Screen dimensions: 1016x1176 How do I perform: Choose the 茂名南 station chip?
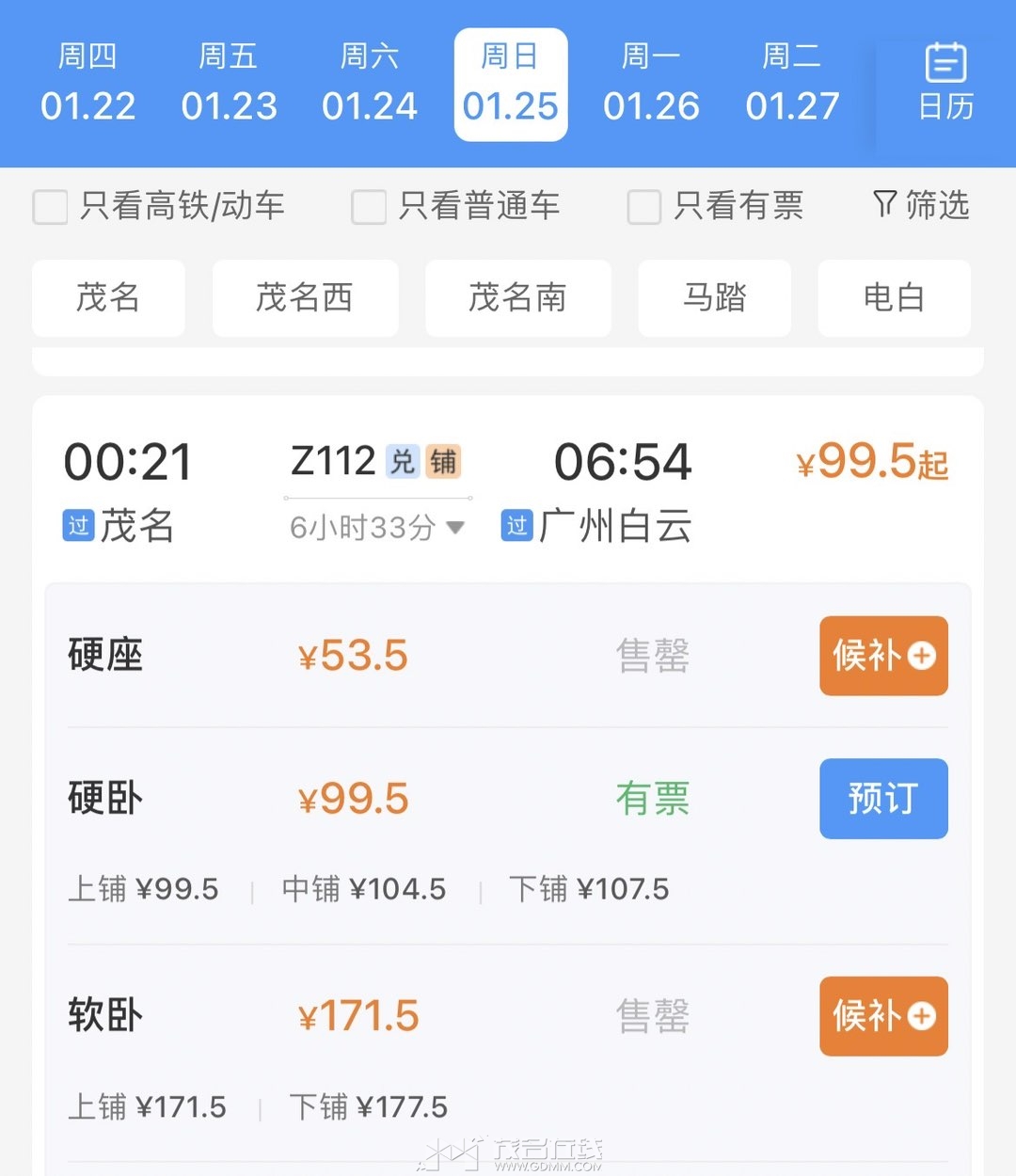[x=517, y=298]
